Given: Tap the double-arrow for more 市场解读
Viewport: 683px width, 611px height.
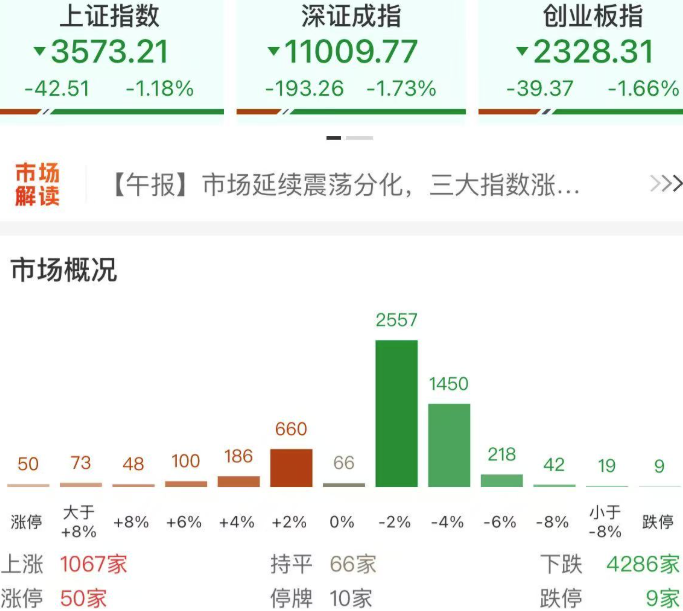Looking at the screenshot, I should (666, 184).
